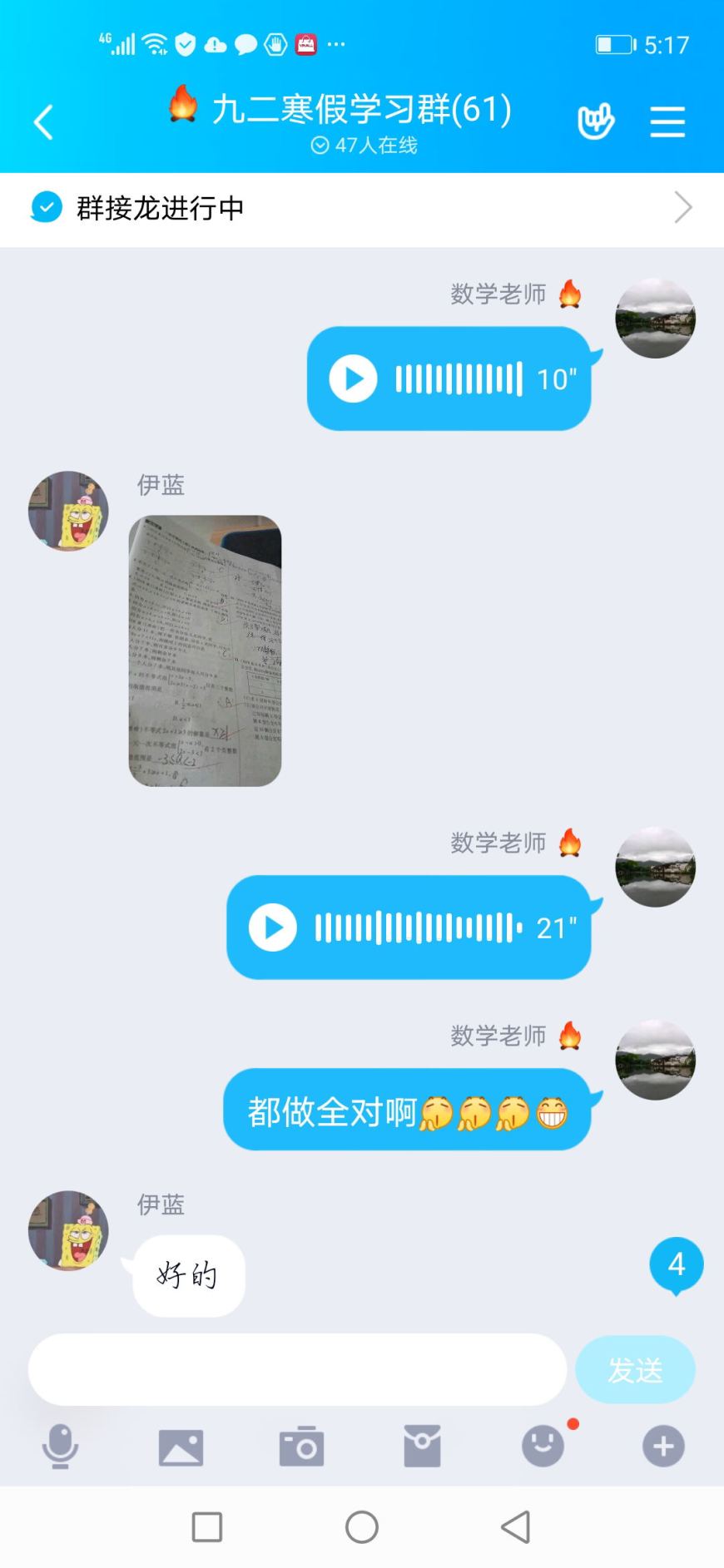Image resolution: width=724 pixels, height=1568 pixels.
Task: Tap the 发送 send button
Action: pos(635,1370)
